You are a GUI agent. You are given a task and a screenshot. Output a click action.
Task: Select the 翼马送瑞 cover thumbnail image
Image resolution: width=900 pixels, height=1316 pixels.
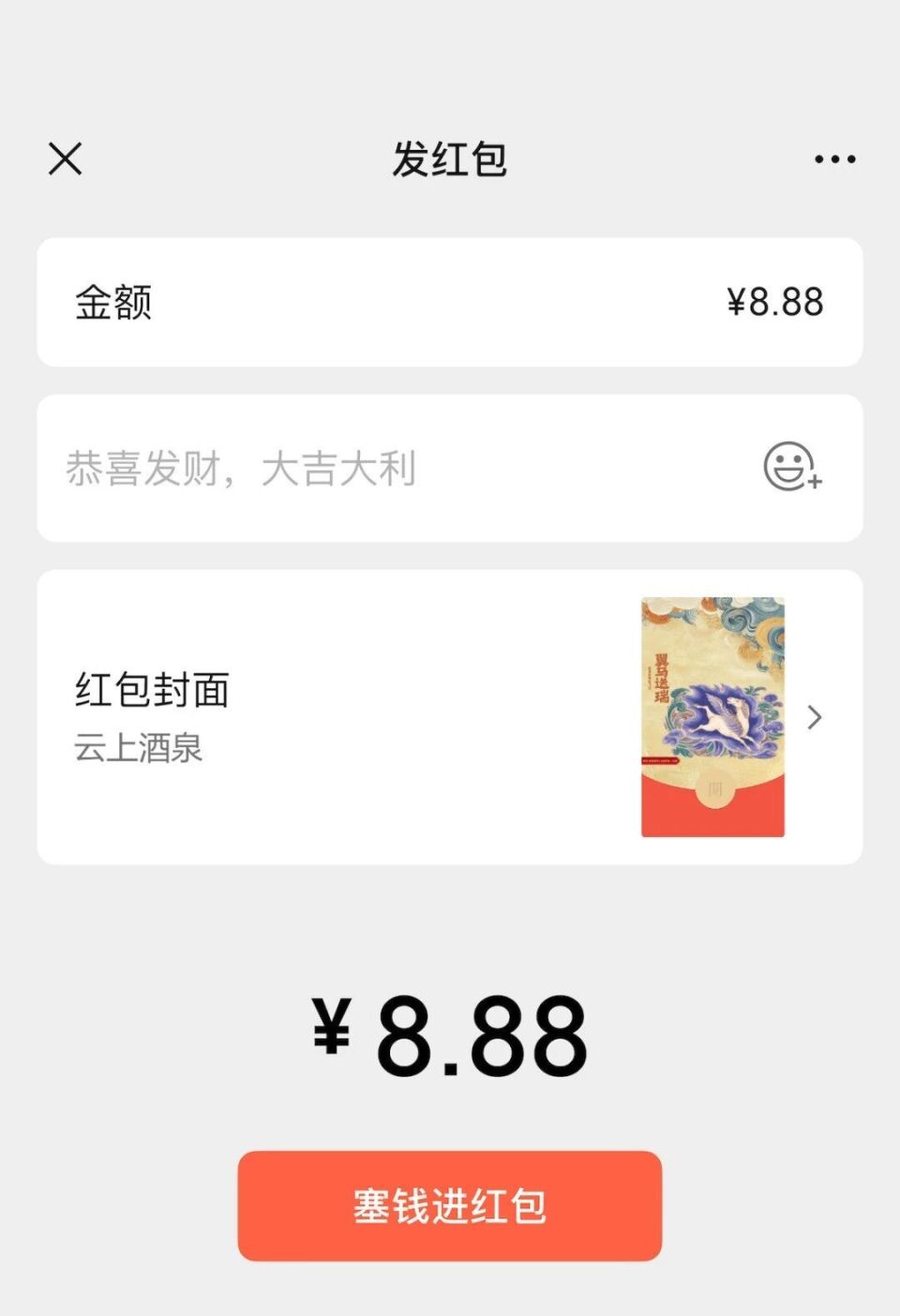pyautogui.click(x=714, y=717)
